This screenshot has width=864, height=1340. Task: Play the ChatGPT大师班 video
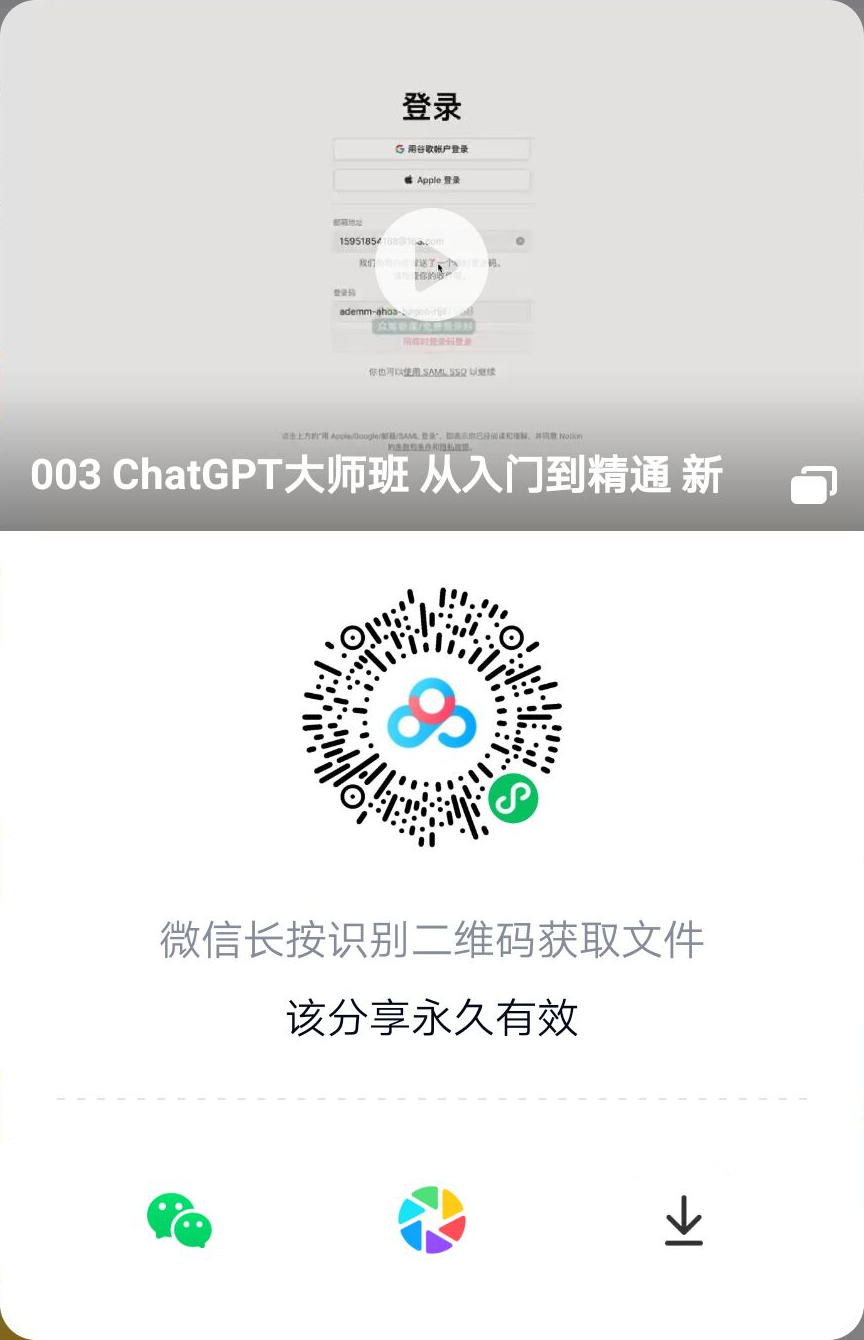[x=431, y=266]
